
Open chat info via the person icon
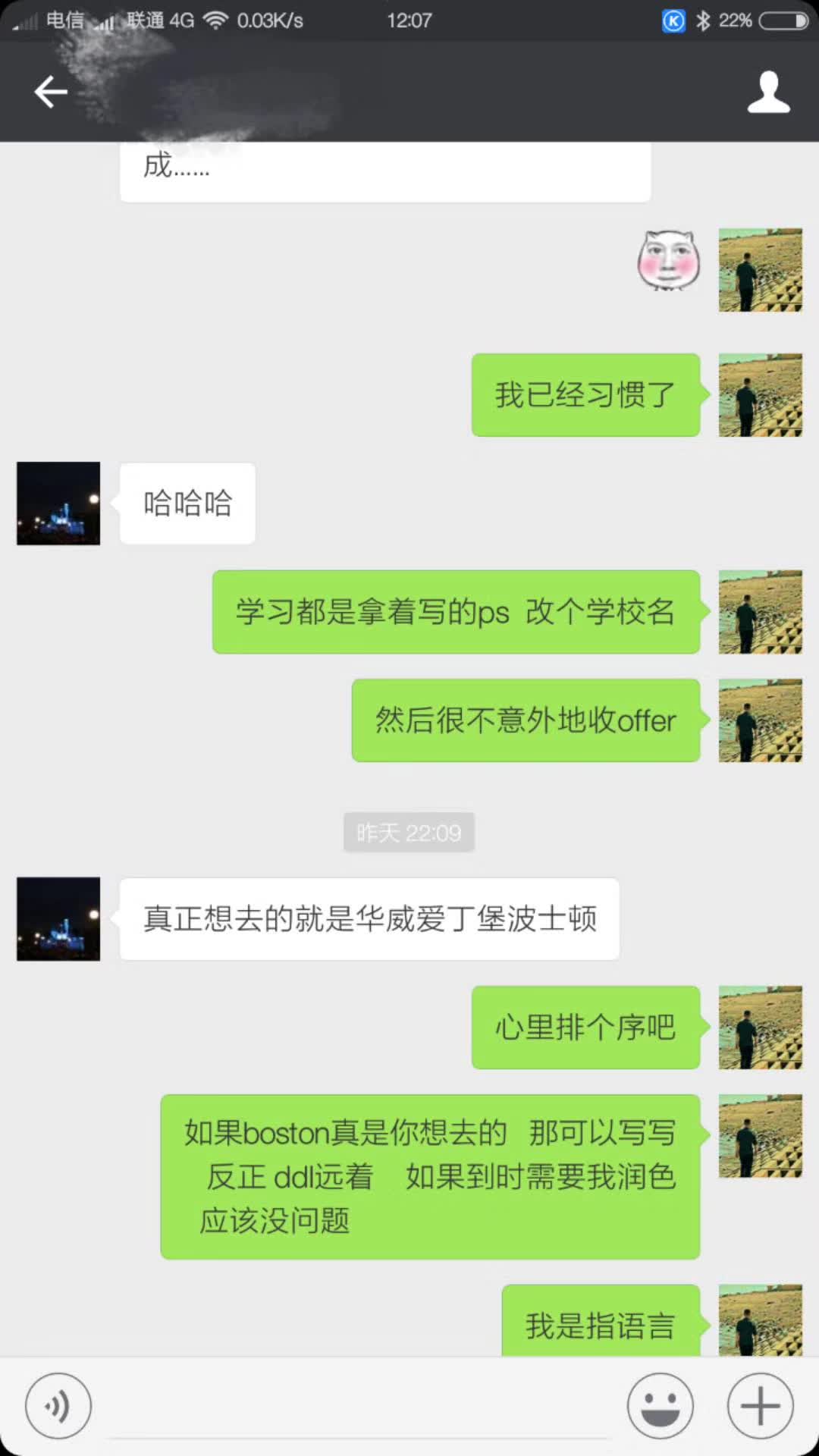[x=768, y=93]
